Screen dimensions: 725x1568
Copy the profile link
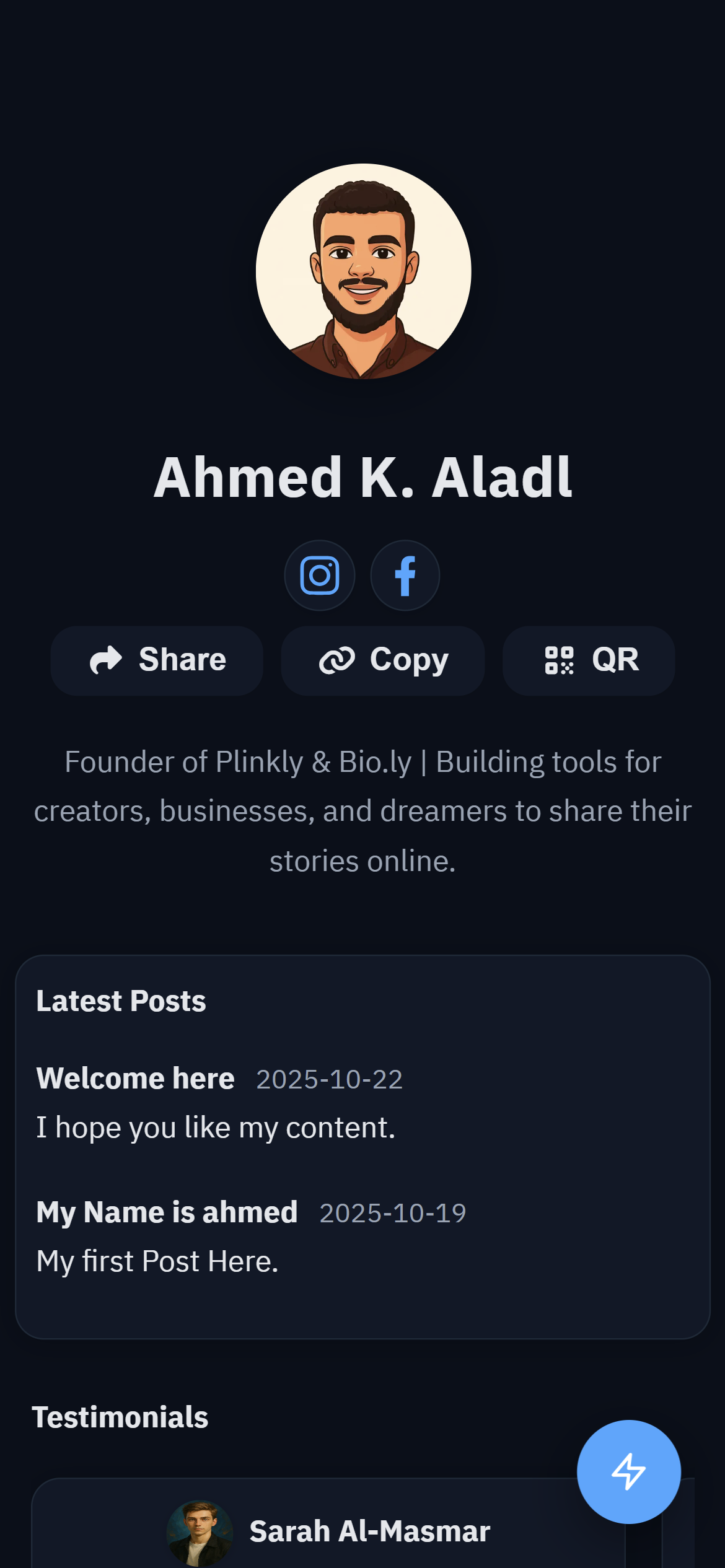tap(383, 660)
